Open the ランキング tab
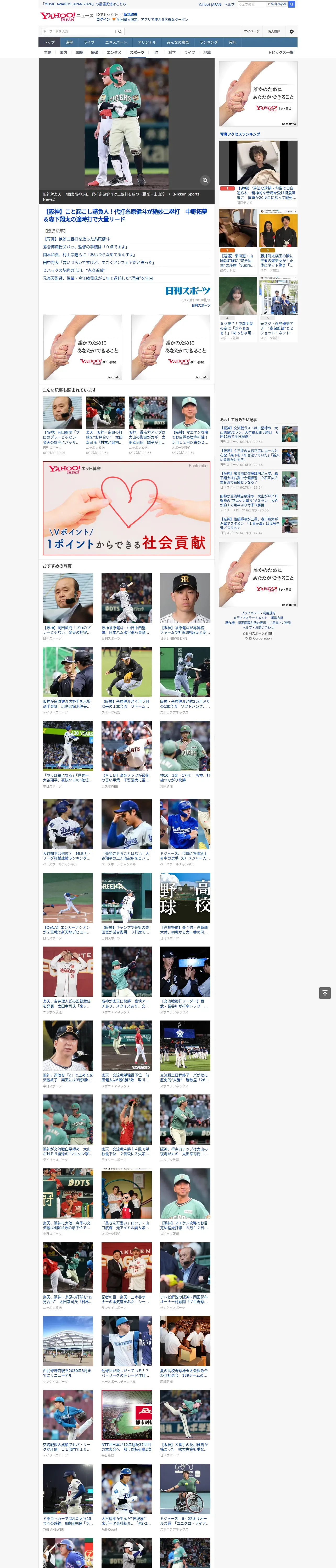Viewport: 336px width, 1568px height. [x=209, y=43]
